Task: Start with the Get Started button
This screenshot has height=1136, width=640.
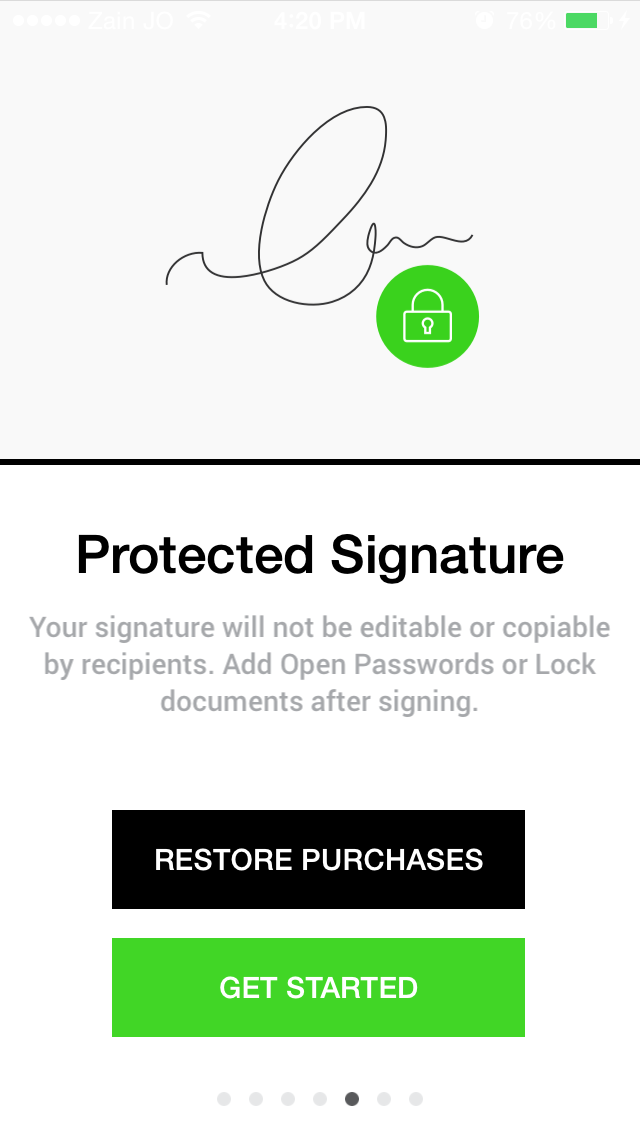Action: coord(318,987)
